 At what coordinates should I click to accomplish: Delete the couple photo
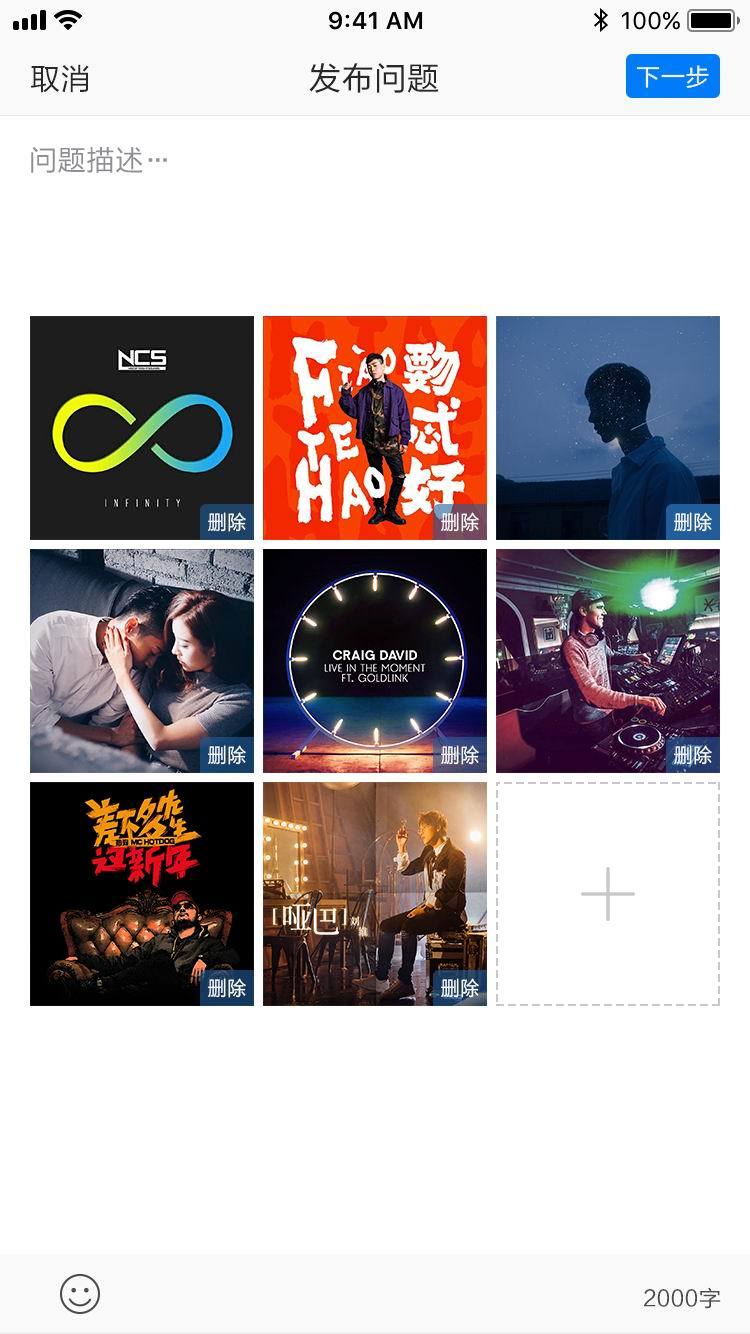point(227,755)
